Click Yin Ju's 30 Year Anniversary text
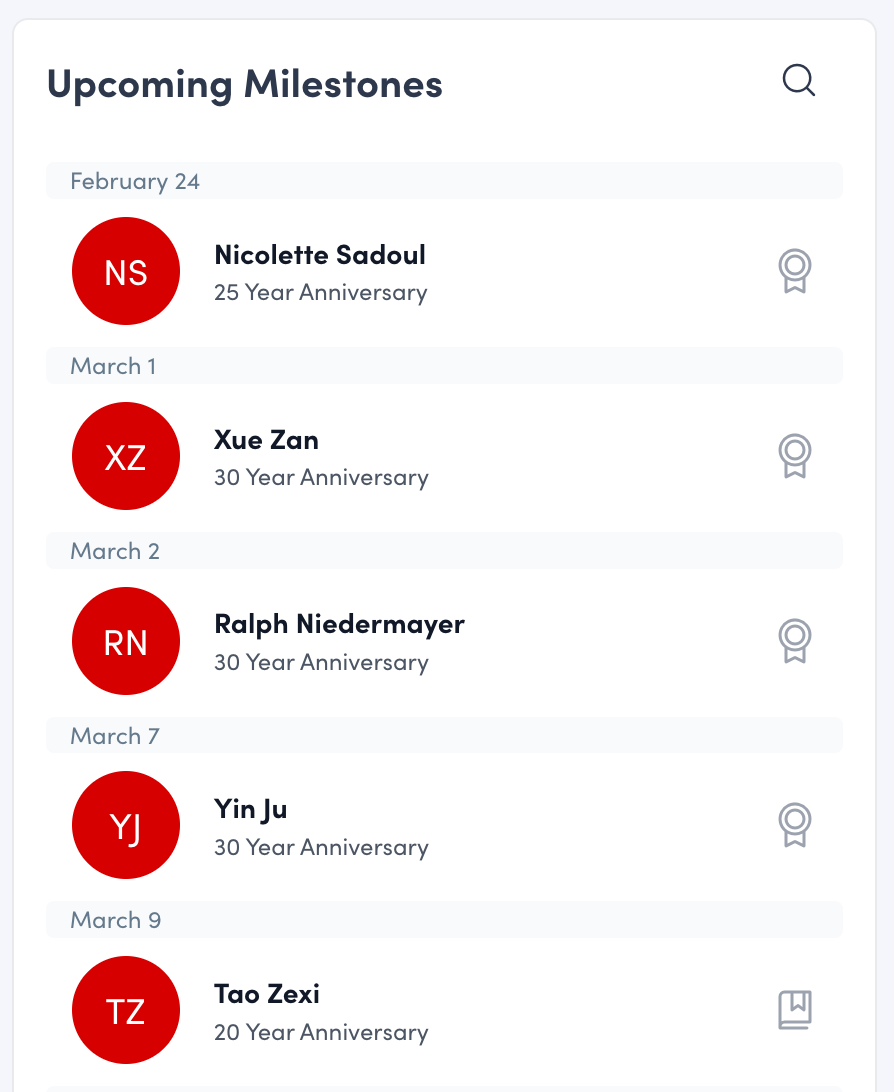The width and height of the screenshot is (894, 1092). (321, 847)
